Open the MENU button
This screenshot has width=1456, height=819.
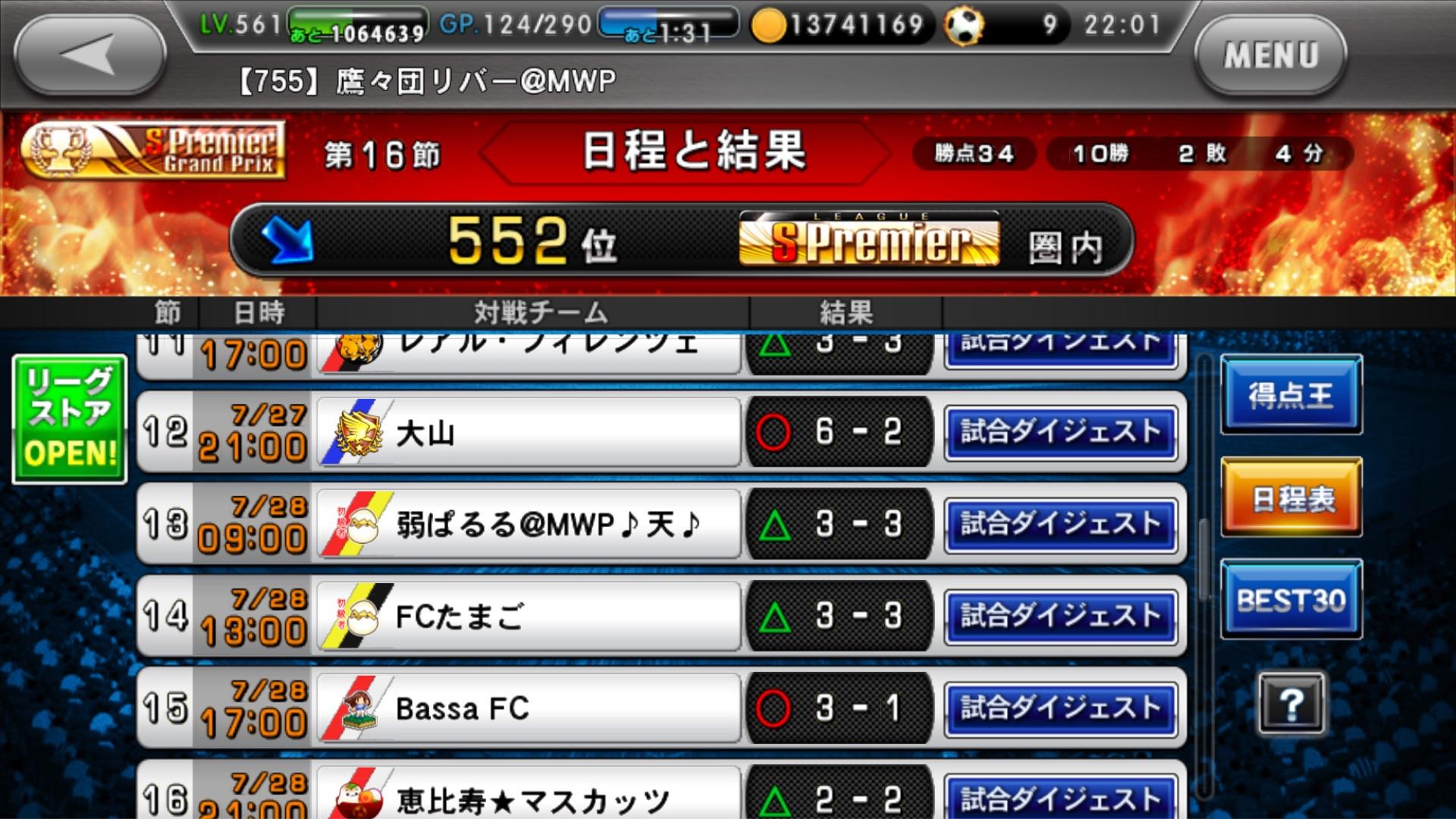[x=1271, y=56]
